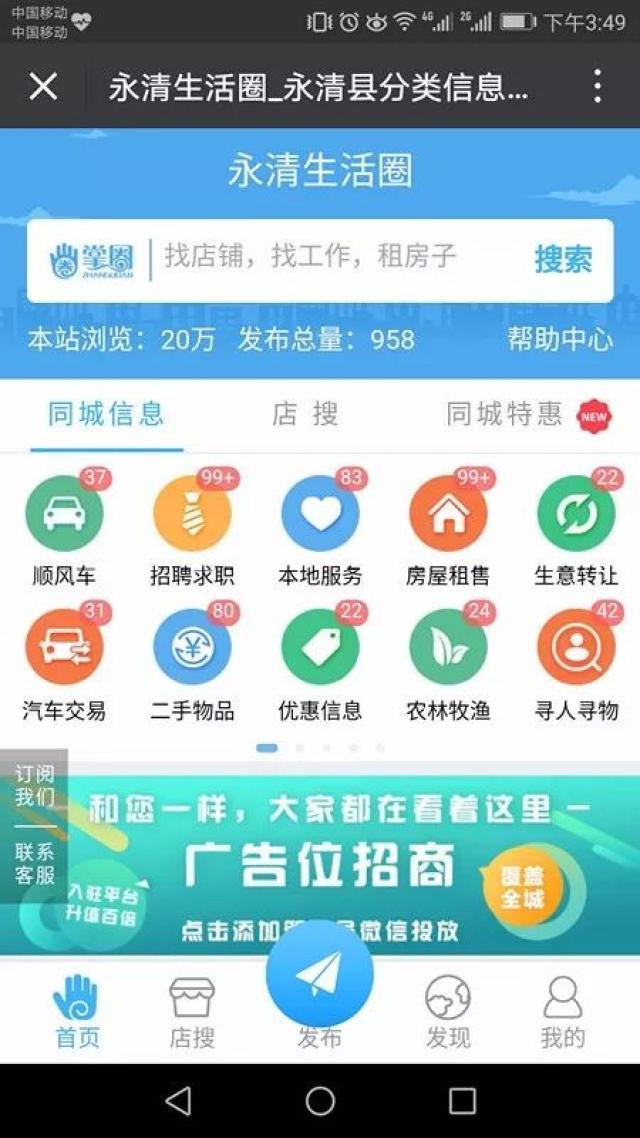Go to the 发现 bottom tab

448,1011
